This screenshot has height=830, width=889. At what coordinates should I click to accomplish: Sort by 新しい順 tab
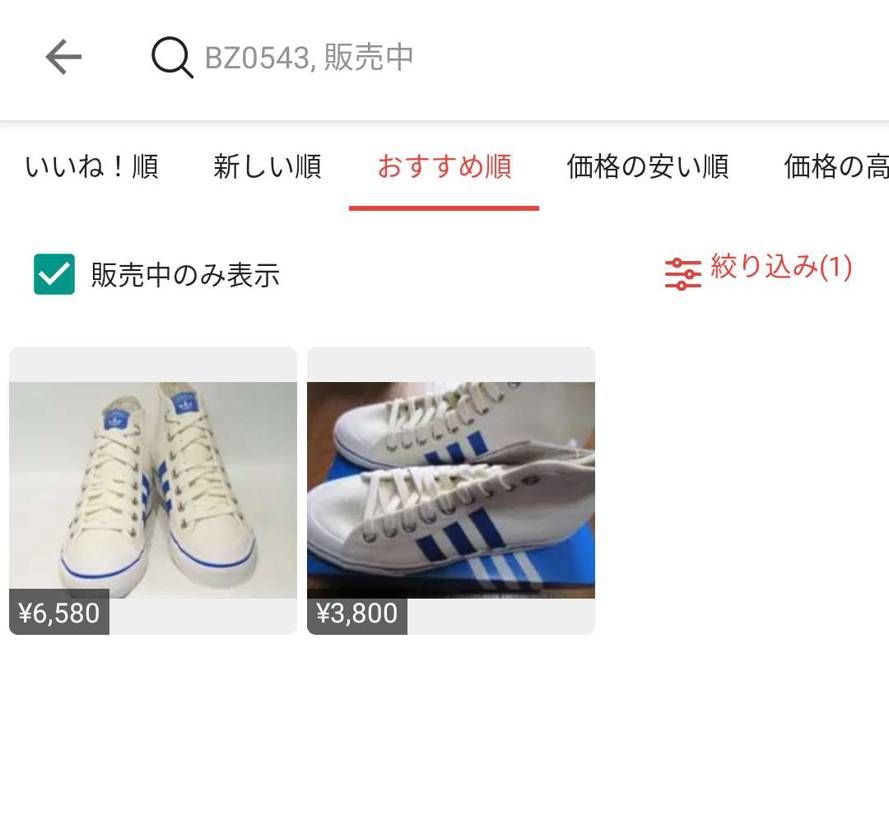(x=267, y=167)
